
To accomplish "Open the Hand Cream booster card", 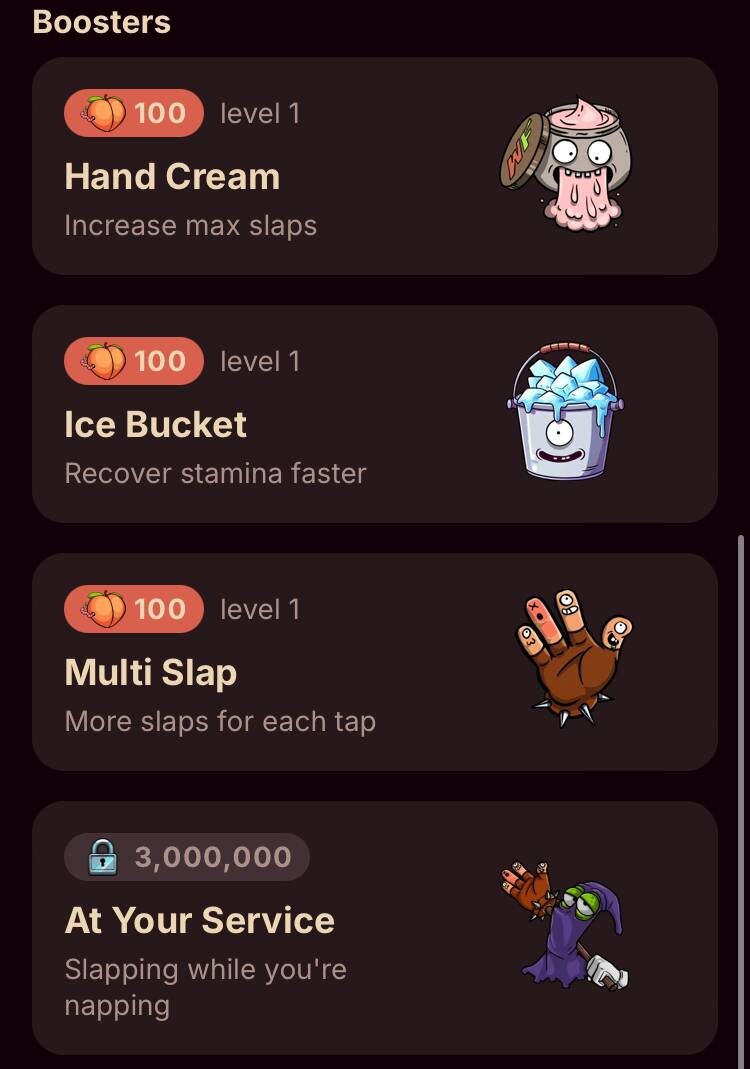I will pyautogui.click(x=374, y=166).
